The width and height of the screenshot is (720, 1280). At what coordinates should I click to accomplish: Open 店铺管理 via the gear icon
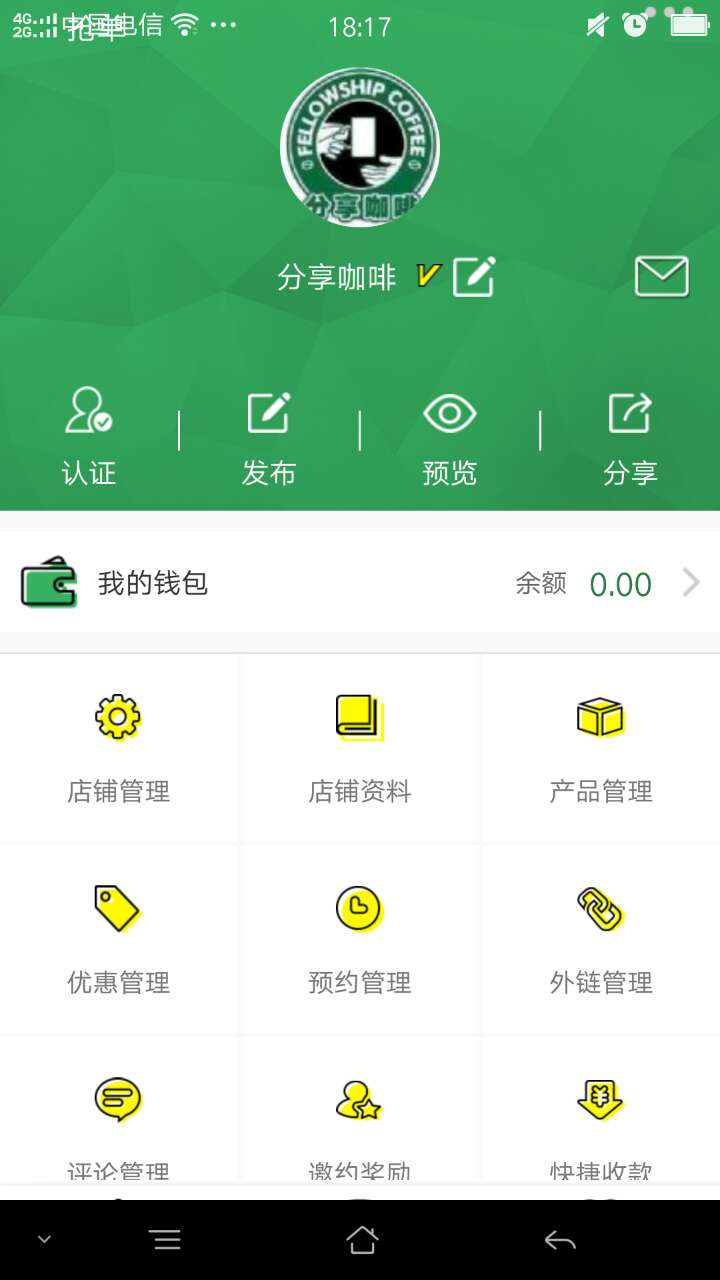coord(119,716)
